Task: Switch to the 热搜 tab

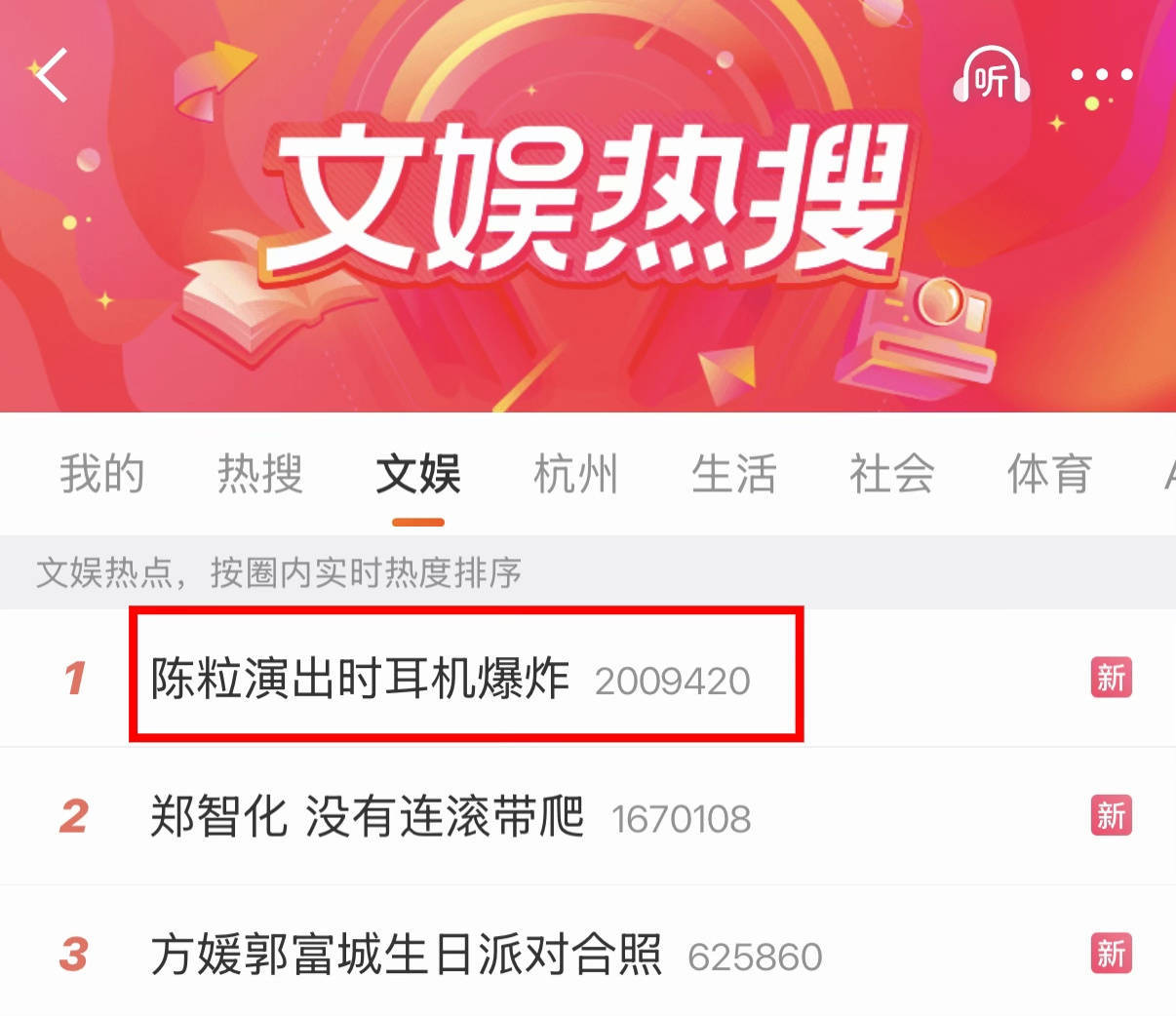Action: (x=259, y=475)
